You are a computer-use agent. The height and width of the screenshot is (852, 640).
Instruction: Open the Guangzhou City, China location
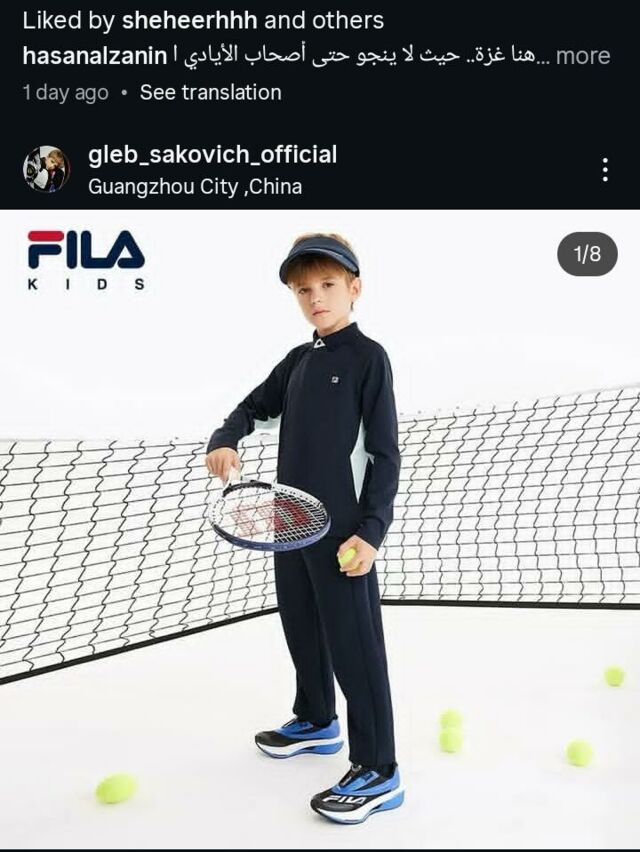(x=195, y=186)
